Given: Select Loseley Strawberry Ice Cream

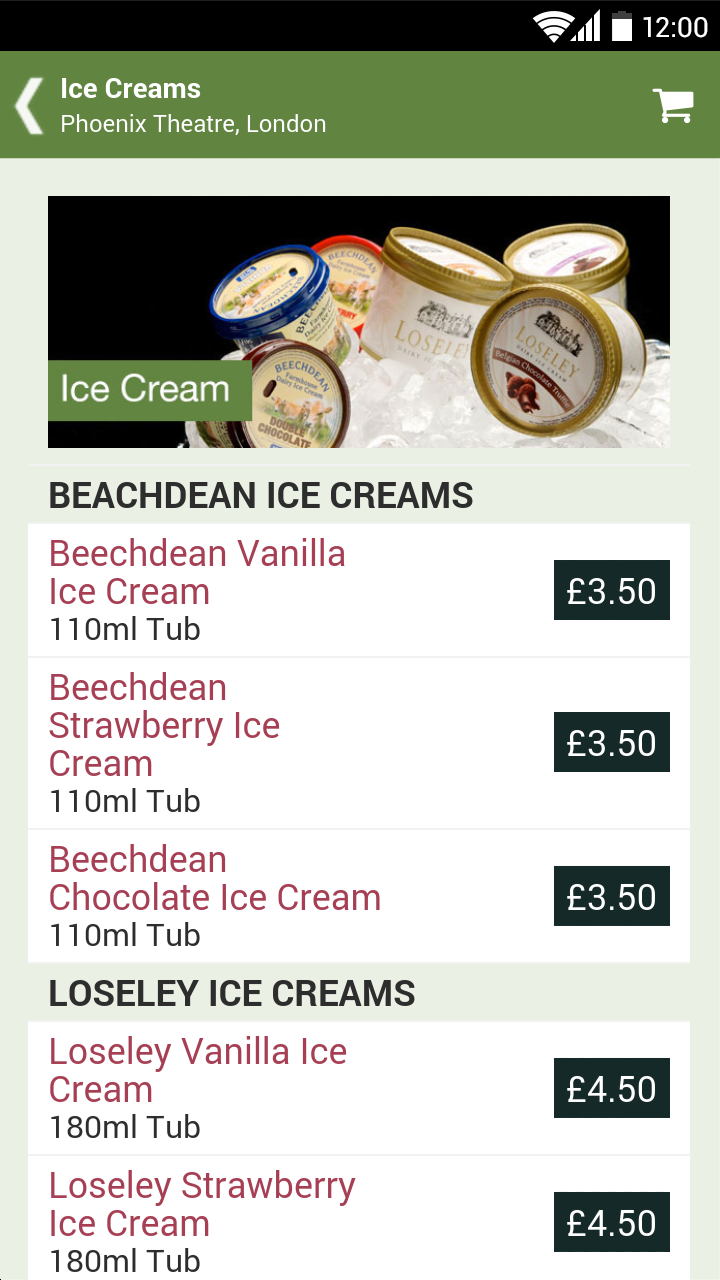Looking at the screenshot, I should [202, 1205].
